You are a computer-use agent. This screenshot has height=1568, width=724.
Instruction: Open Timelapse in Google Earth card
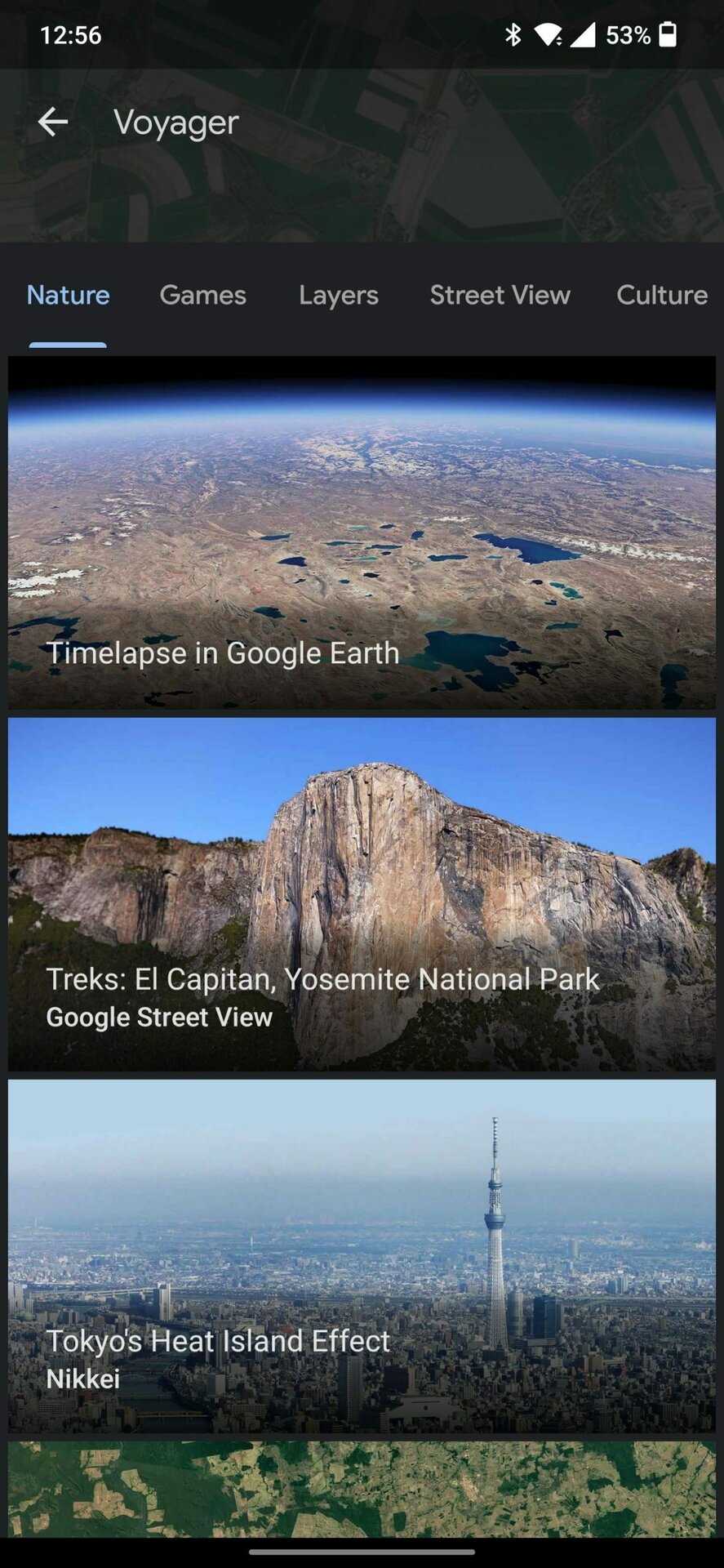[x=362, y=532]
